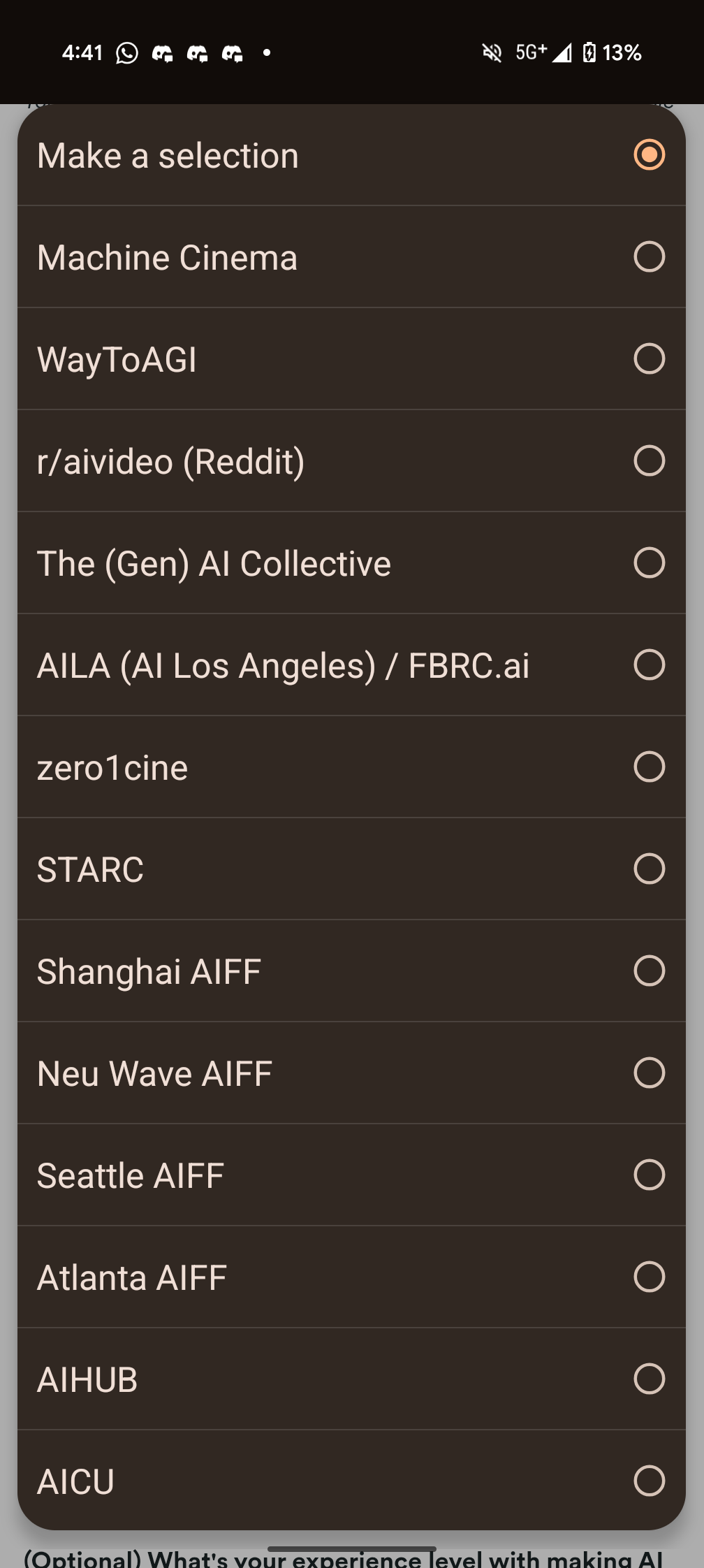
Task: Select Shanghai AIFF
Action: tap(351, 971)
